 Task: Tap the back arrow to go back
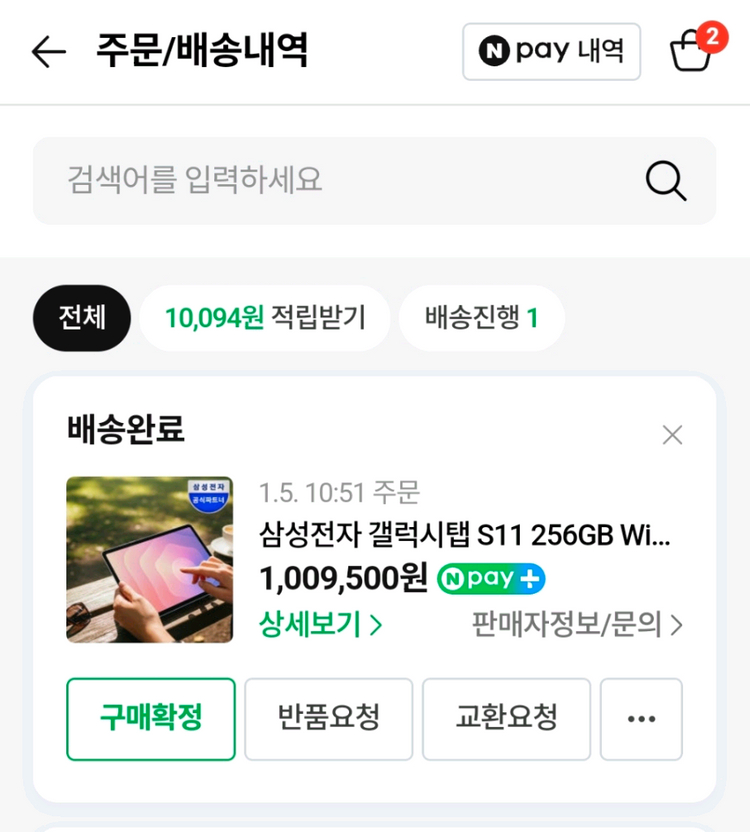[48, 50]
